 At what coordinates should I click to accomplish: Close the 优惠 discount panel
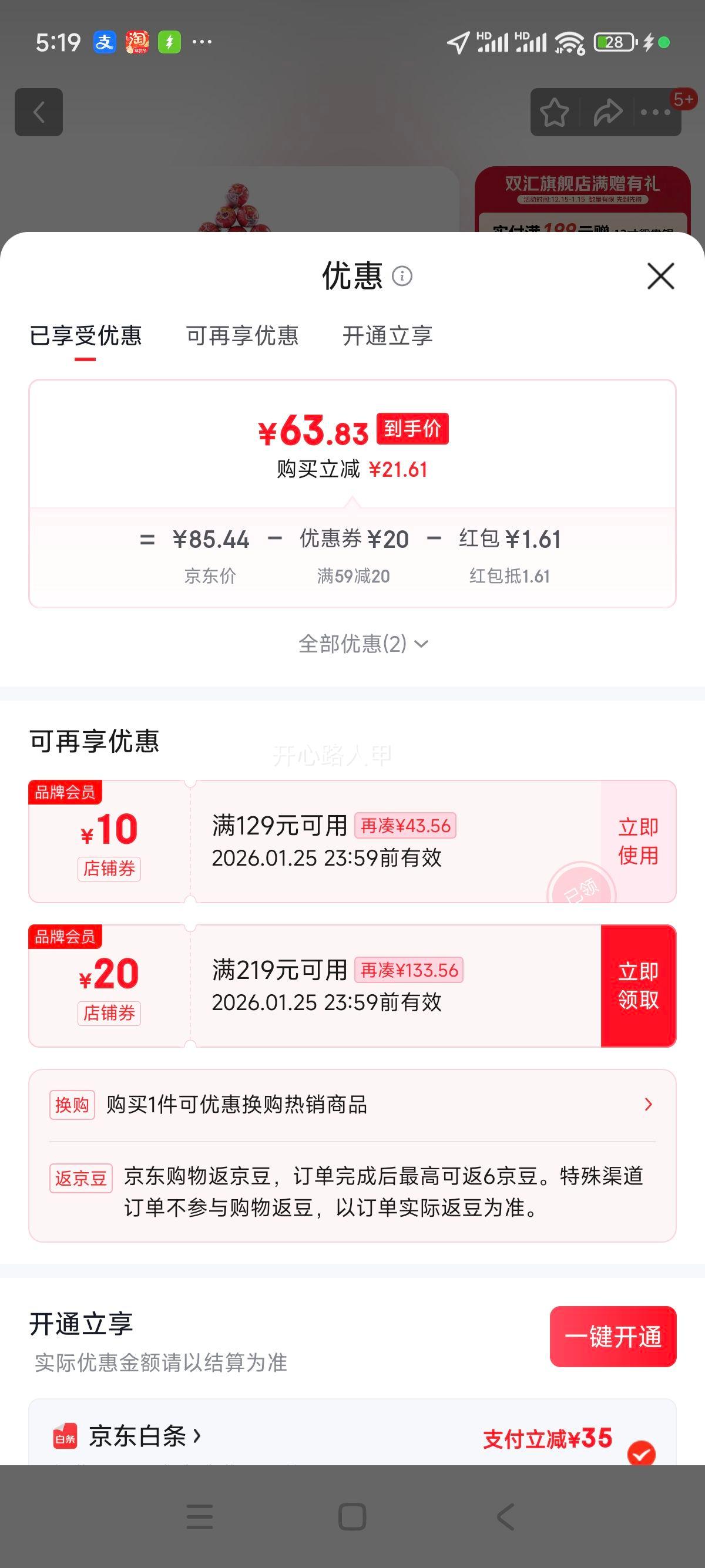pos(661,276)
